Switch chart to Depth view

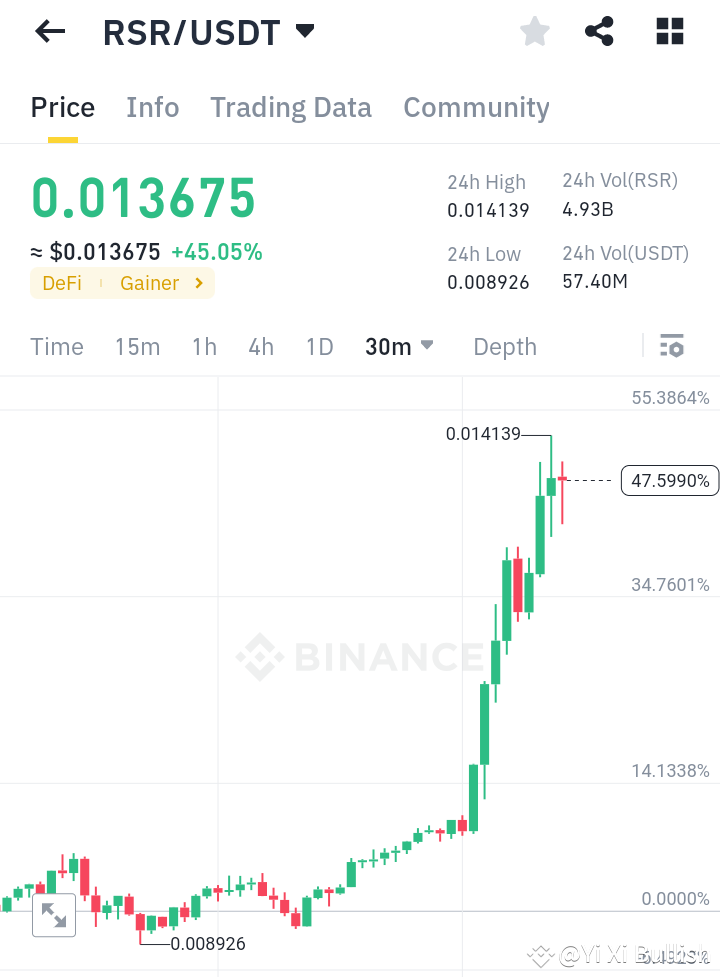point(504,346)
